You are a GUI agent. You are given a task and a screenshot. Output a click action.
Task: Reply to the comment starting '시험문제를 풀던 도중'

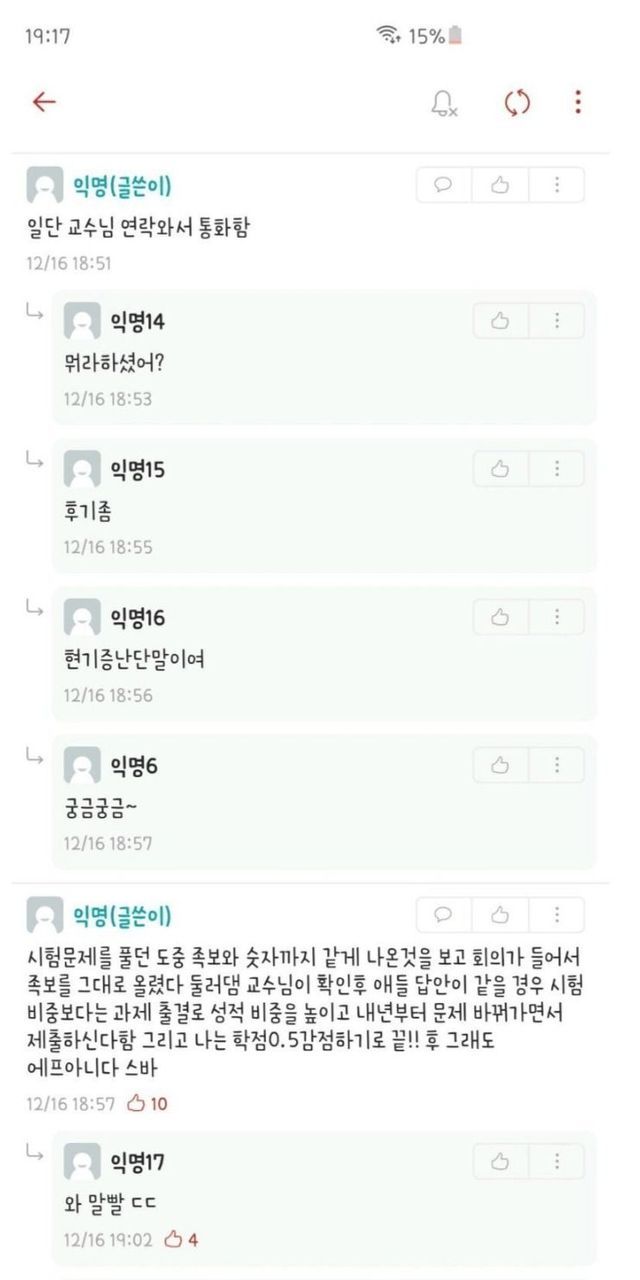[444, 915]
